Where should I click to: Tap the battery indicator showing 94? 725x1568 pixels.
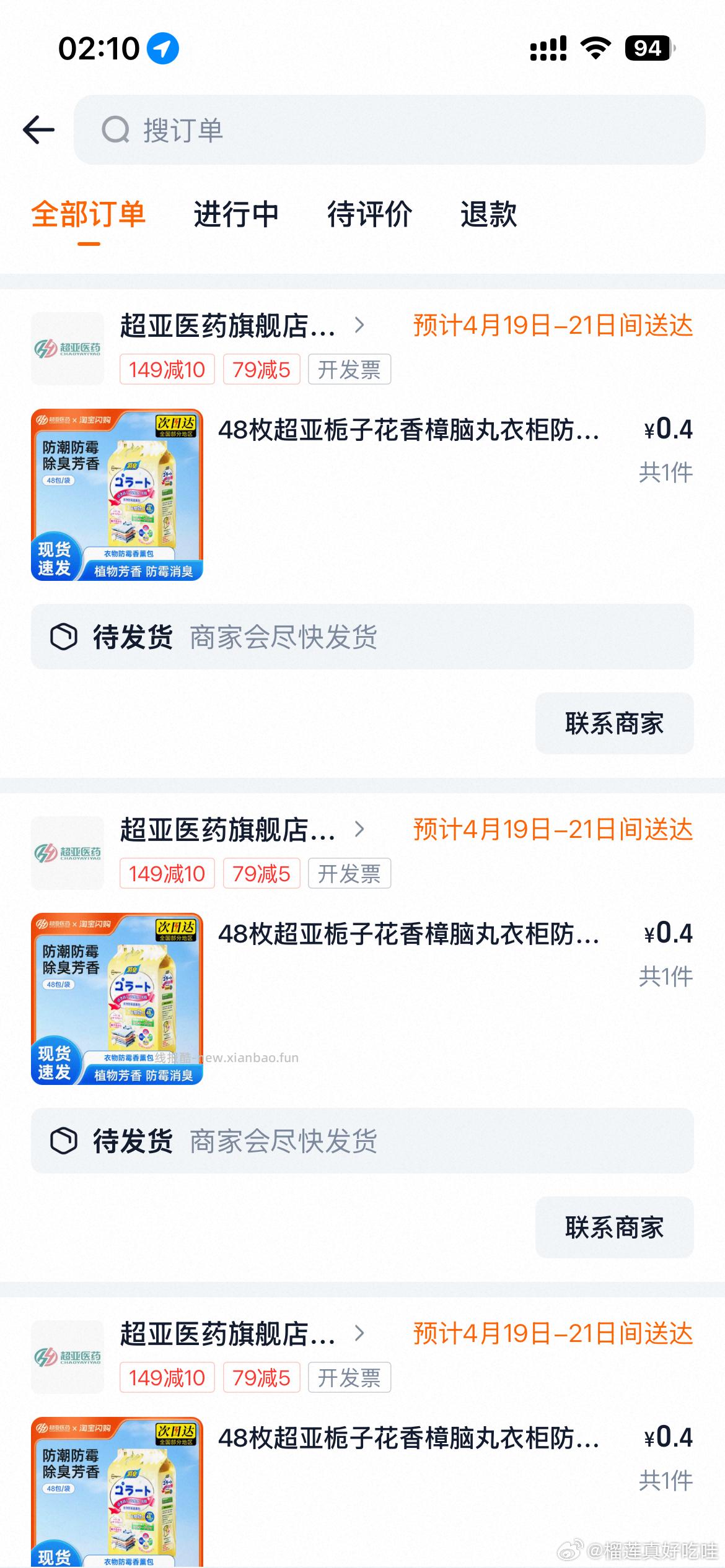click(x=646, y=48)
